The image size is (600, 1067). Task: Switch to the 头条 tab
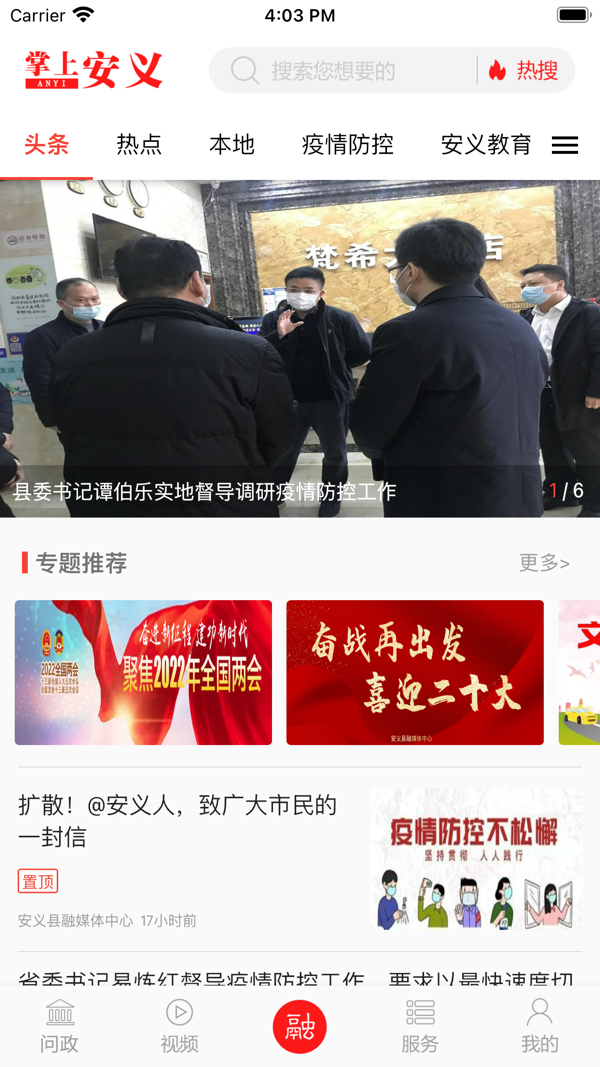pos(46,144)
